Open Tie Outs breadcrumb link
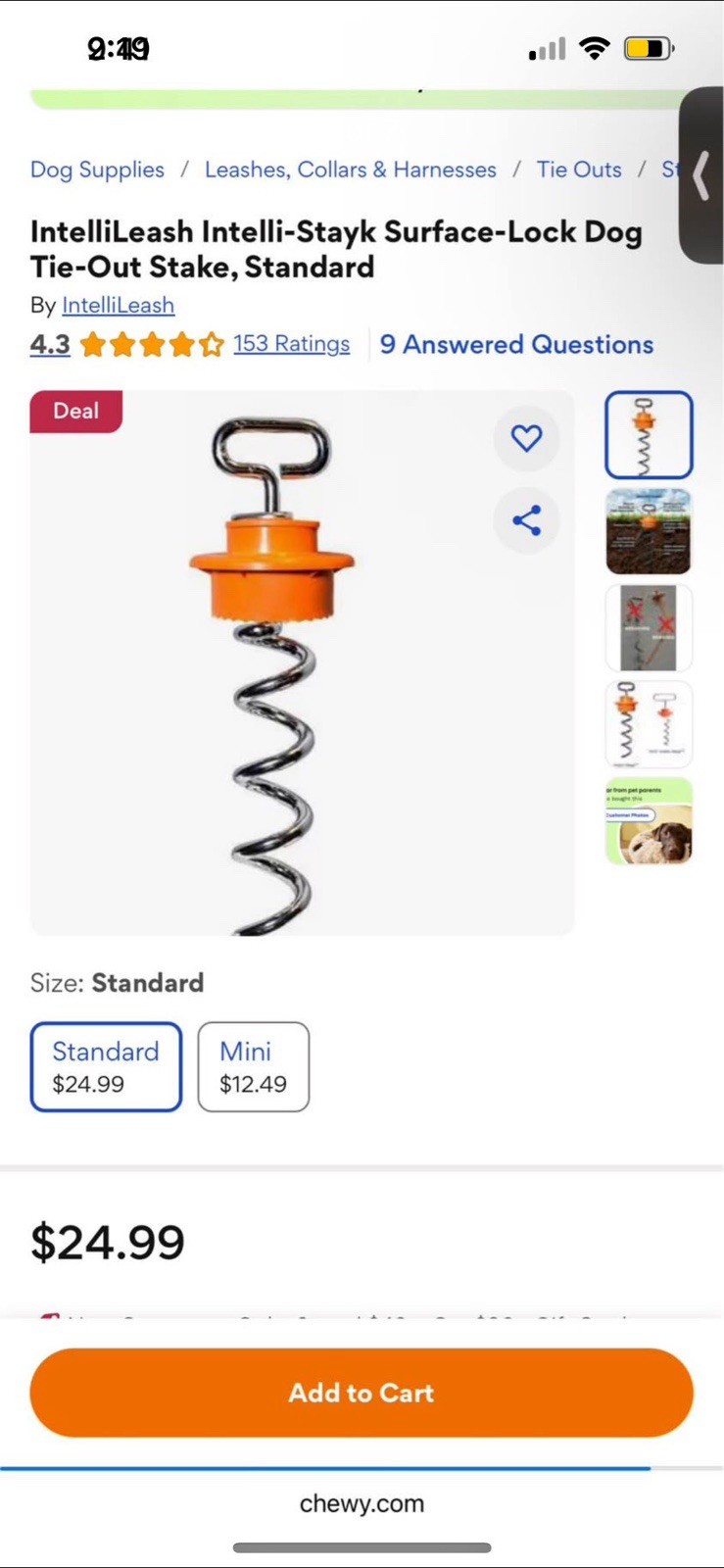Screen dimensions: 724x1568 pos(578,170)
